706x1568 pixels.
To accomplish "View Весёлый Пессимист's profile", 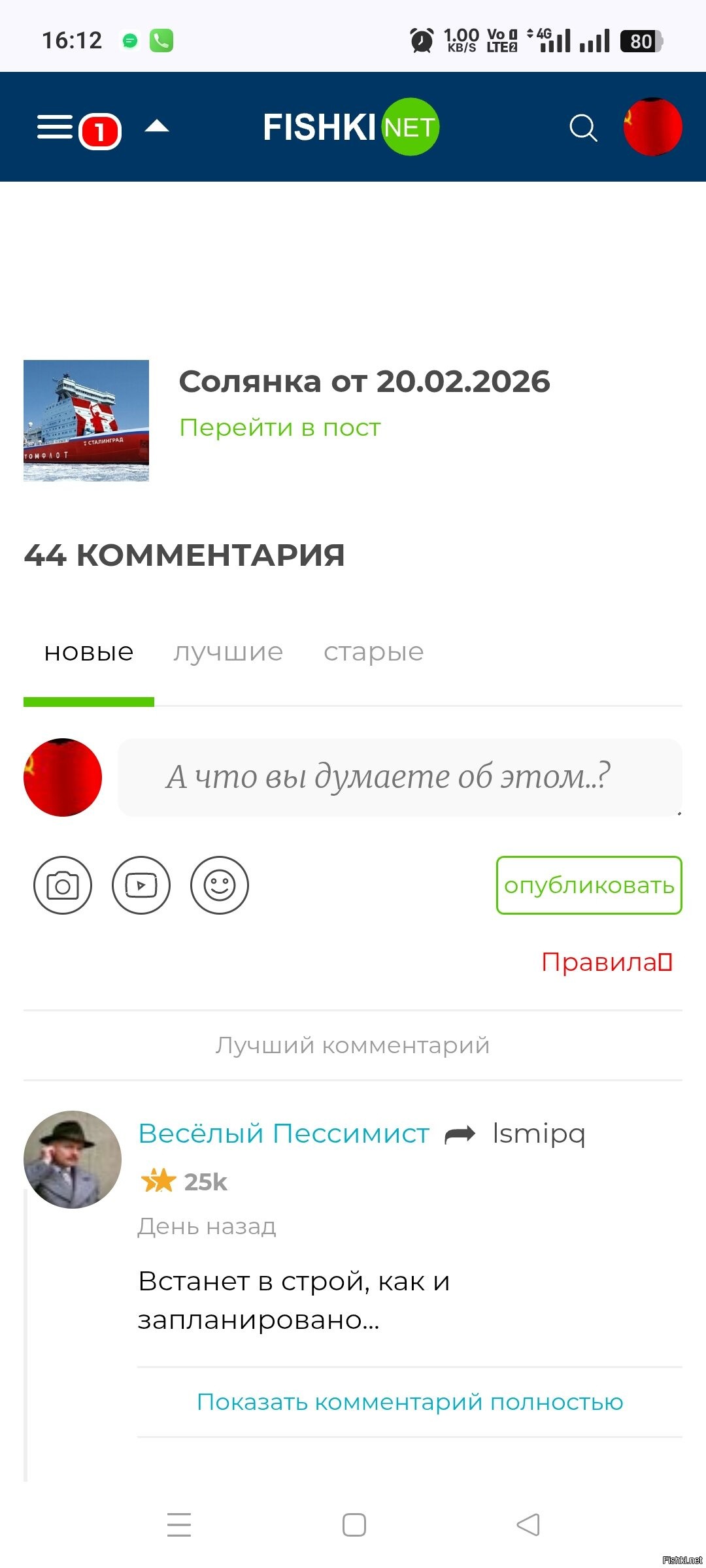I will click(284, 1134).
